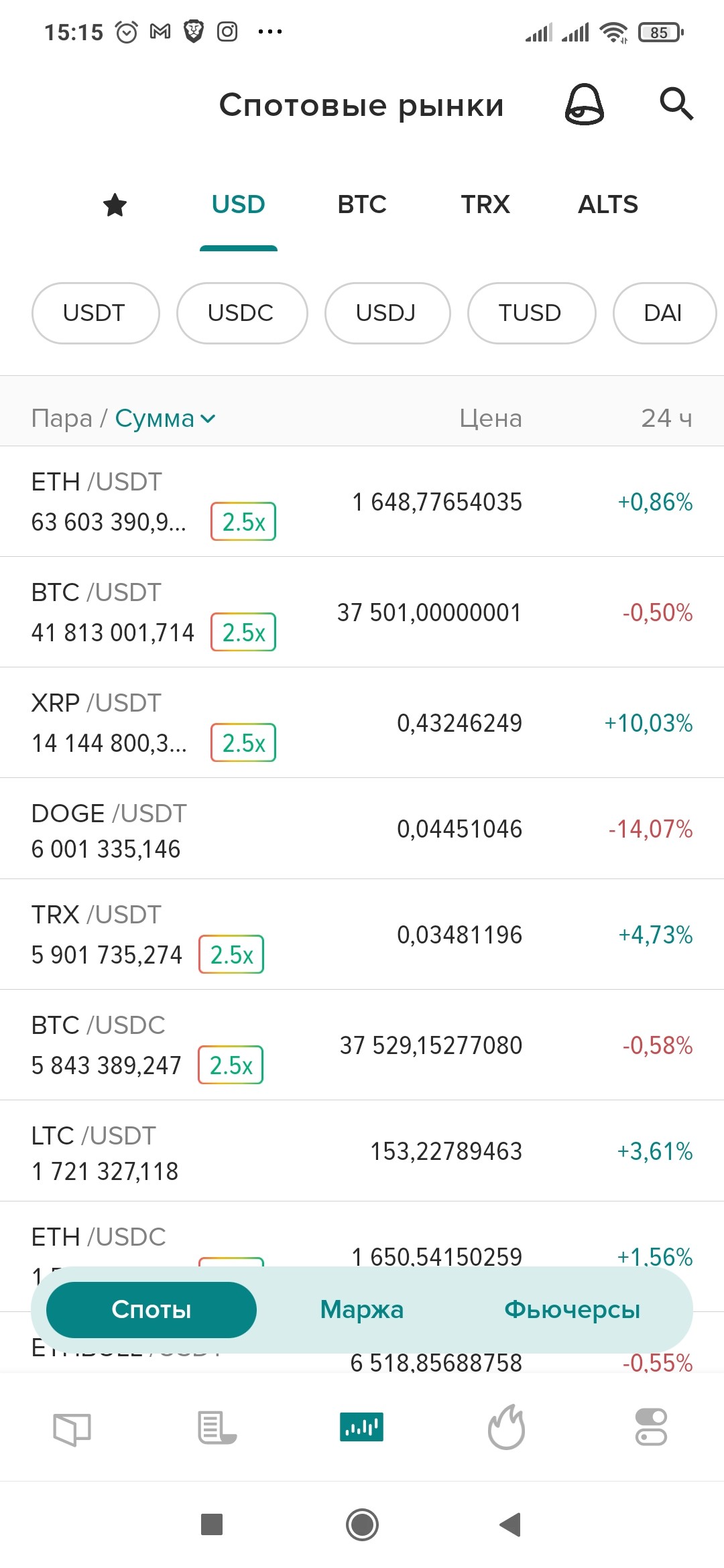Select the TRX markets tab

tap(485, 204)
